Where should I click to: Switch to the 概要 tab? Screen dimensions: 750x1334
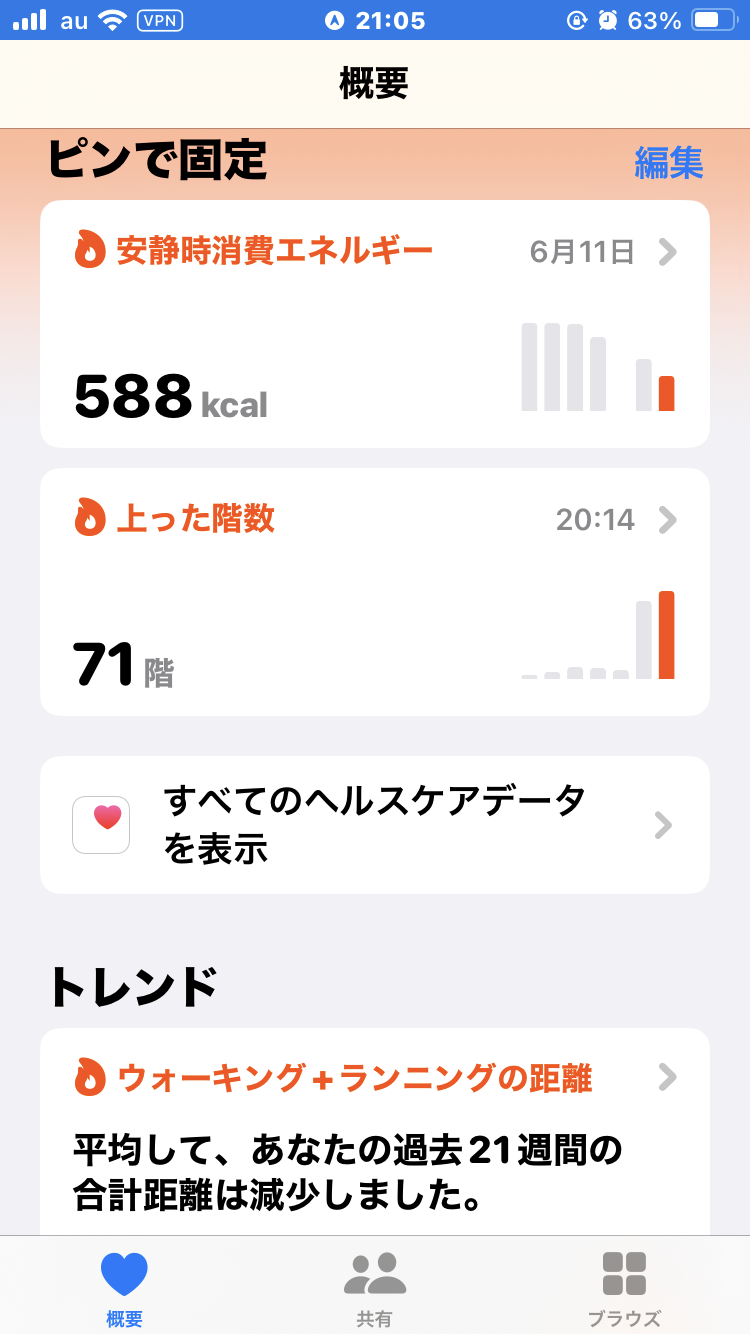point(124,1288)
